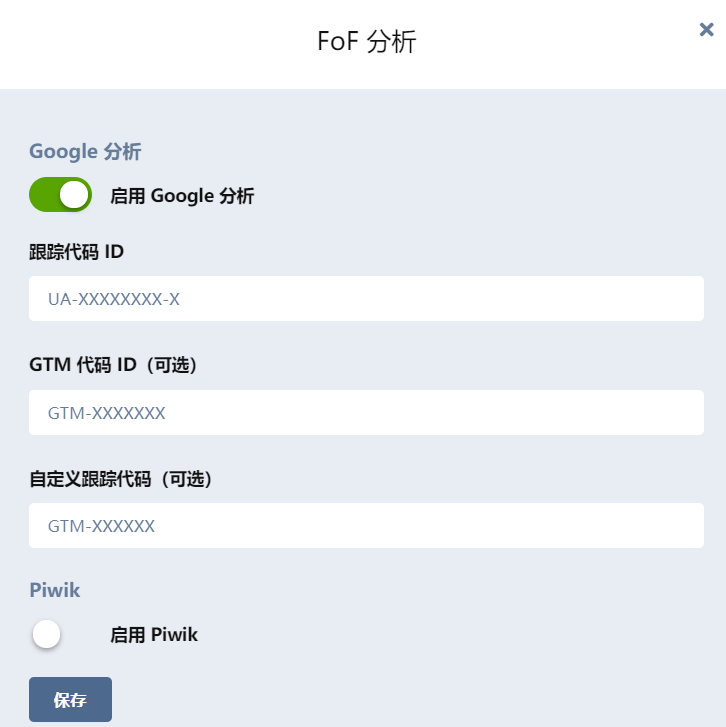Viewport: 726px width, 727px height.
Task: Disable the 启用 Google 分析 switch
Action: [61, 195]
